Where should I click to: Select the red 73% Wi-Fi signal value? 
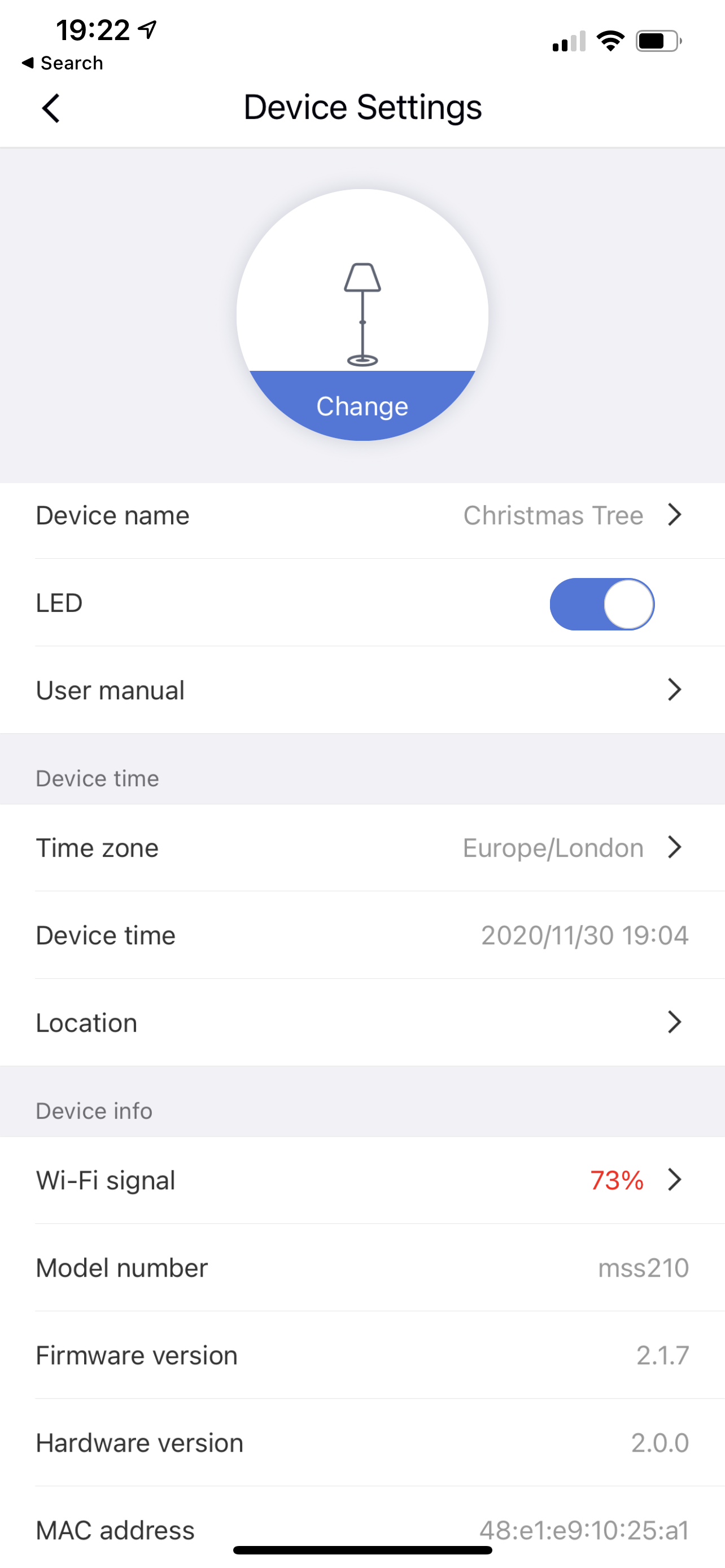(617, 1180)
